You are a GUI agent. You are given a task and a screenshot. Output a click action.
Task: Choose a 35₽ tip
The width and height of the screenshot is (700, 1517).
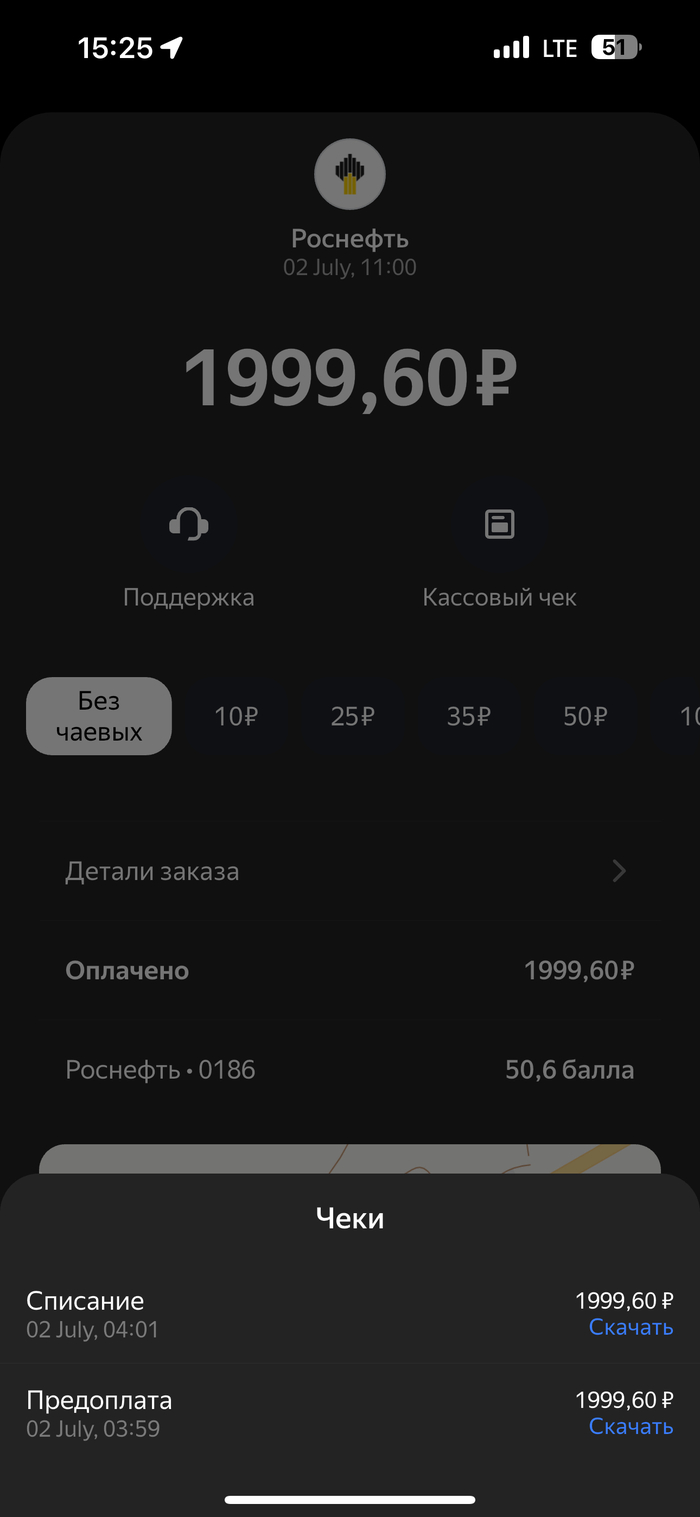(x=468, y=716)
